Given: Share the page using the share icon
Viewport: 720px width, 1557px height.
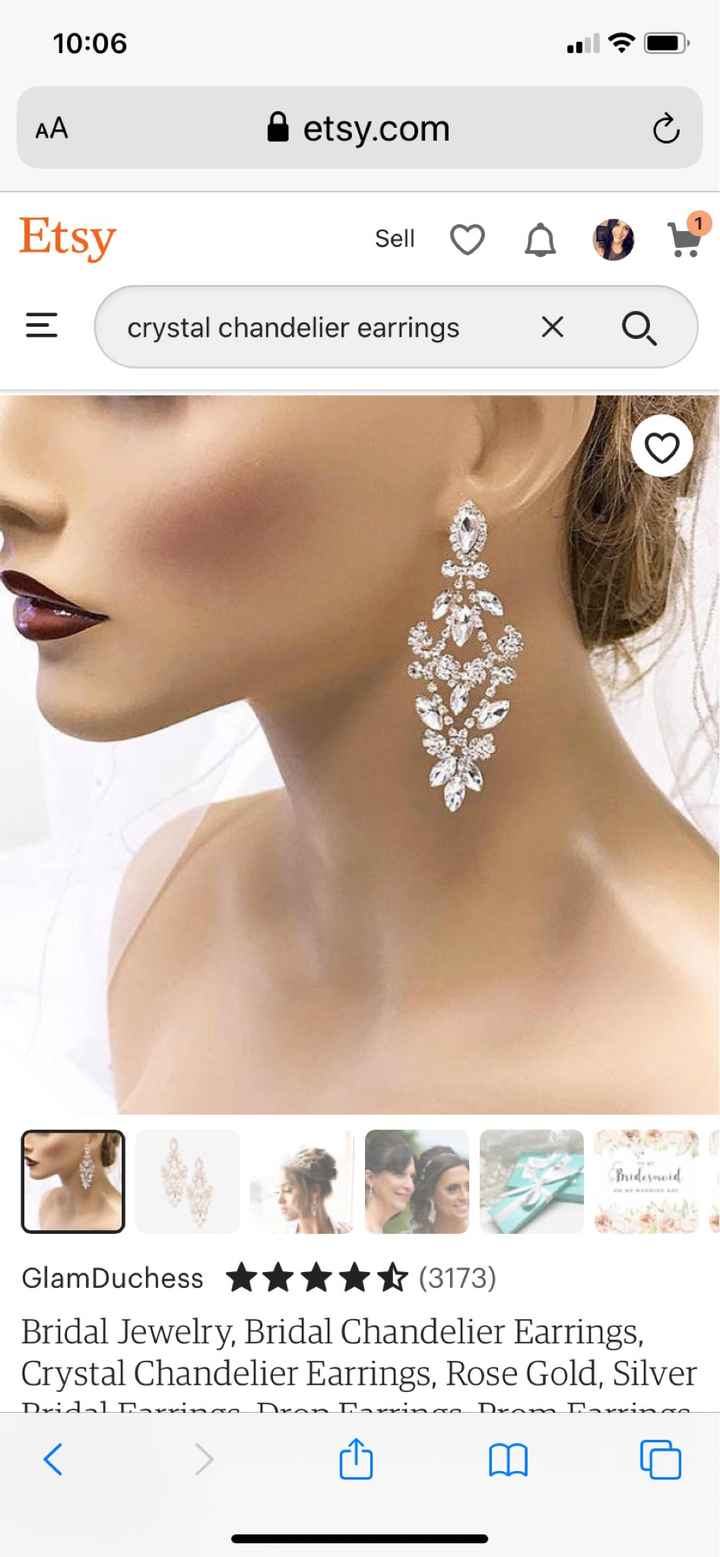Looking at the screenshot, I should tap(357, 1459).
